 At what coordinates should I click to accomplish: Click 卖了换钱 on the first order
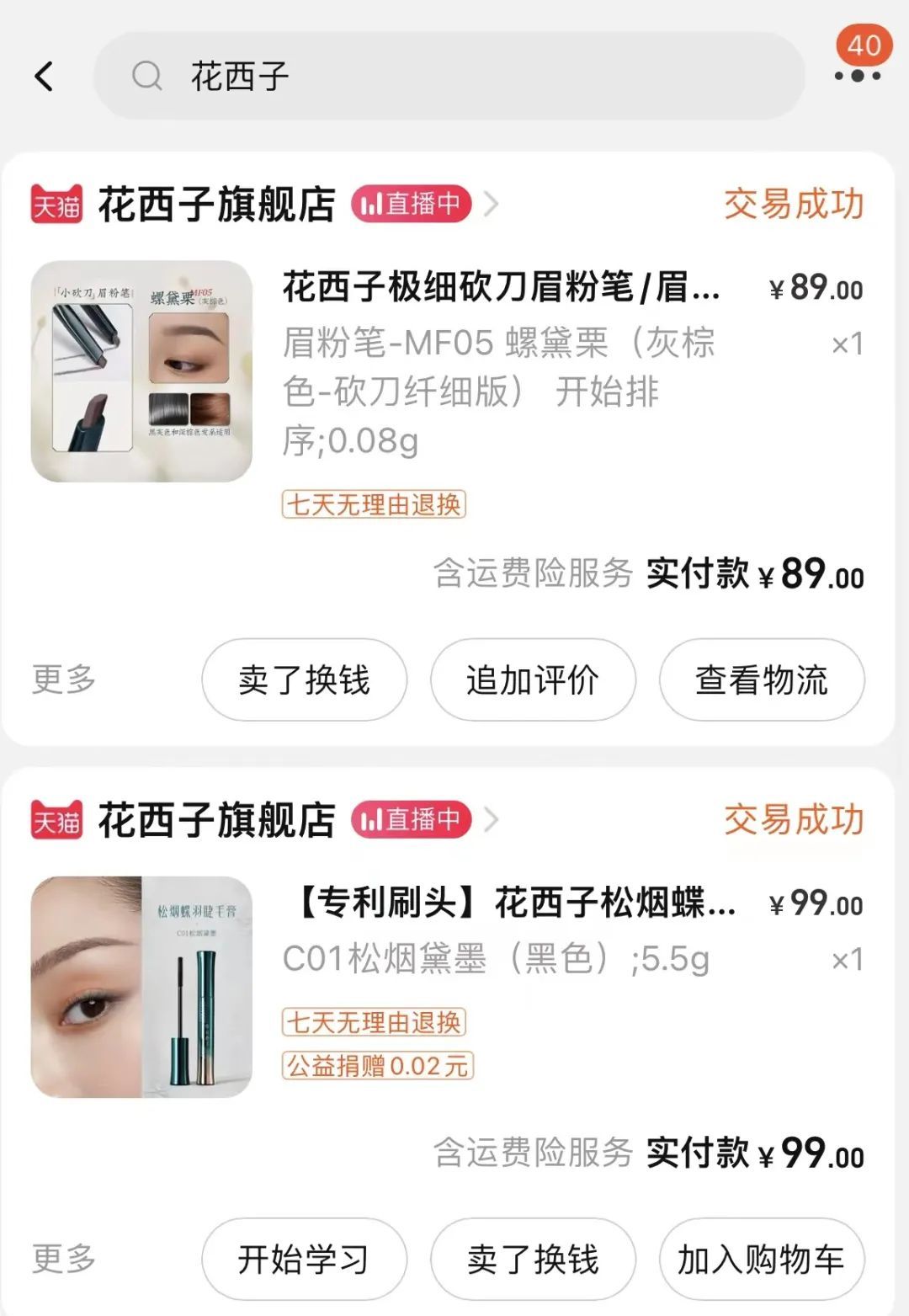coord(303,679)
